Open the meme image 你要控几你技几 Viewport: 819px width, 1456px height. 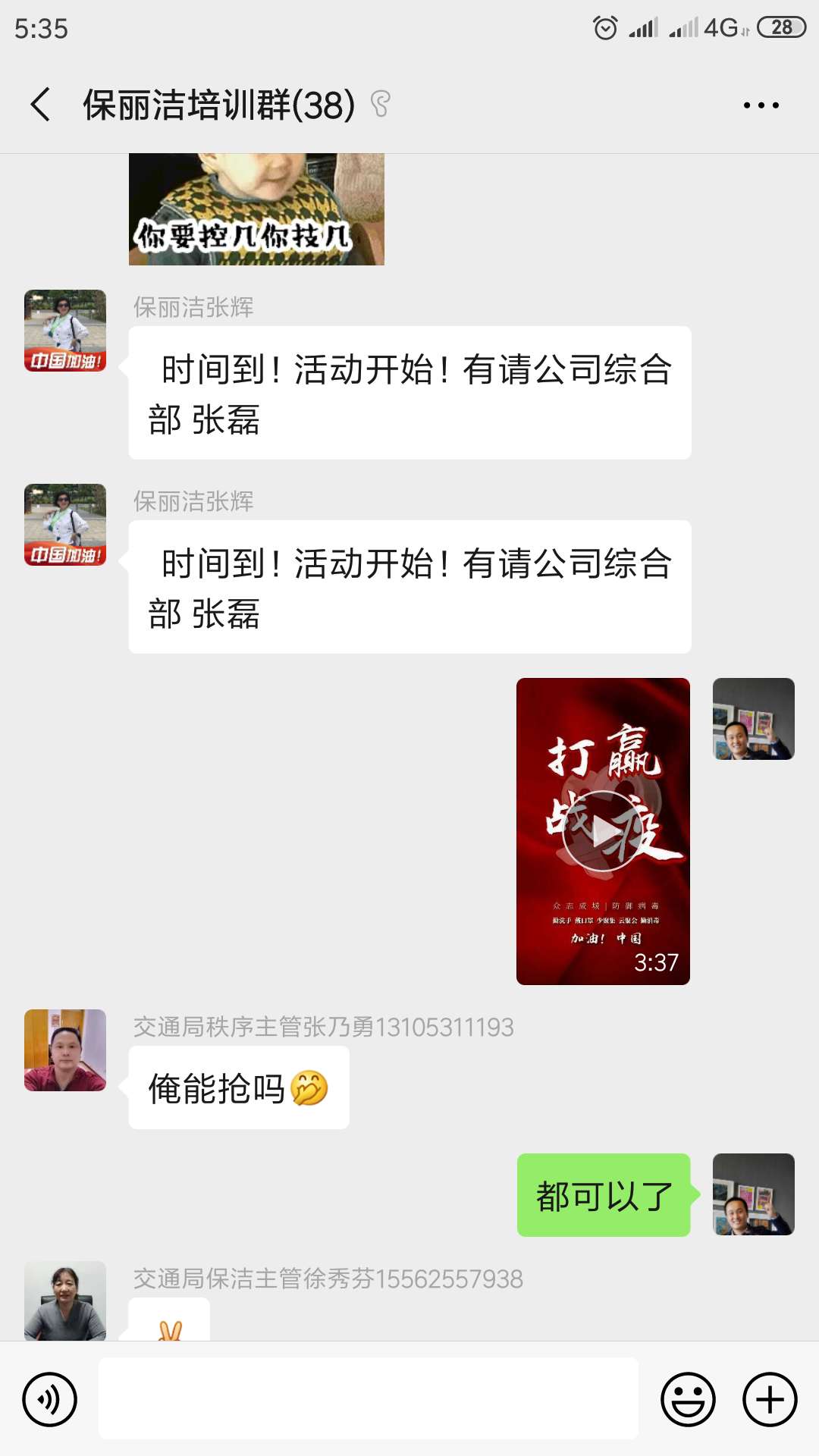pyautogui.click(x=256, y=209)
